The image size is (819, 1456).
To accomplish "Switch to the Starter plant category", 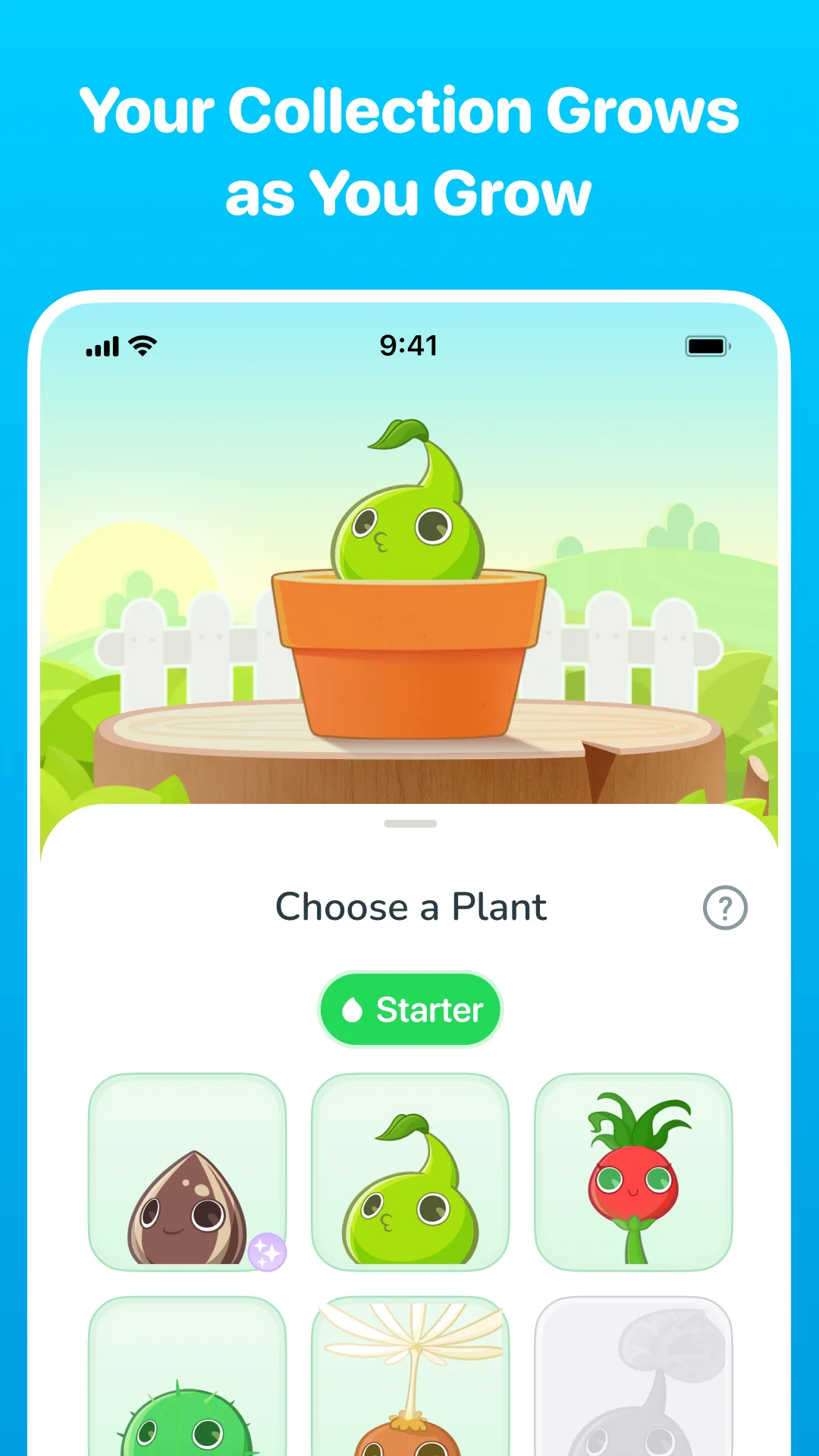I will (x=409, y=1009).
